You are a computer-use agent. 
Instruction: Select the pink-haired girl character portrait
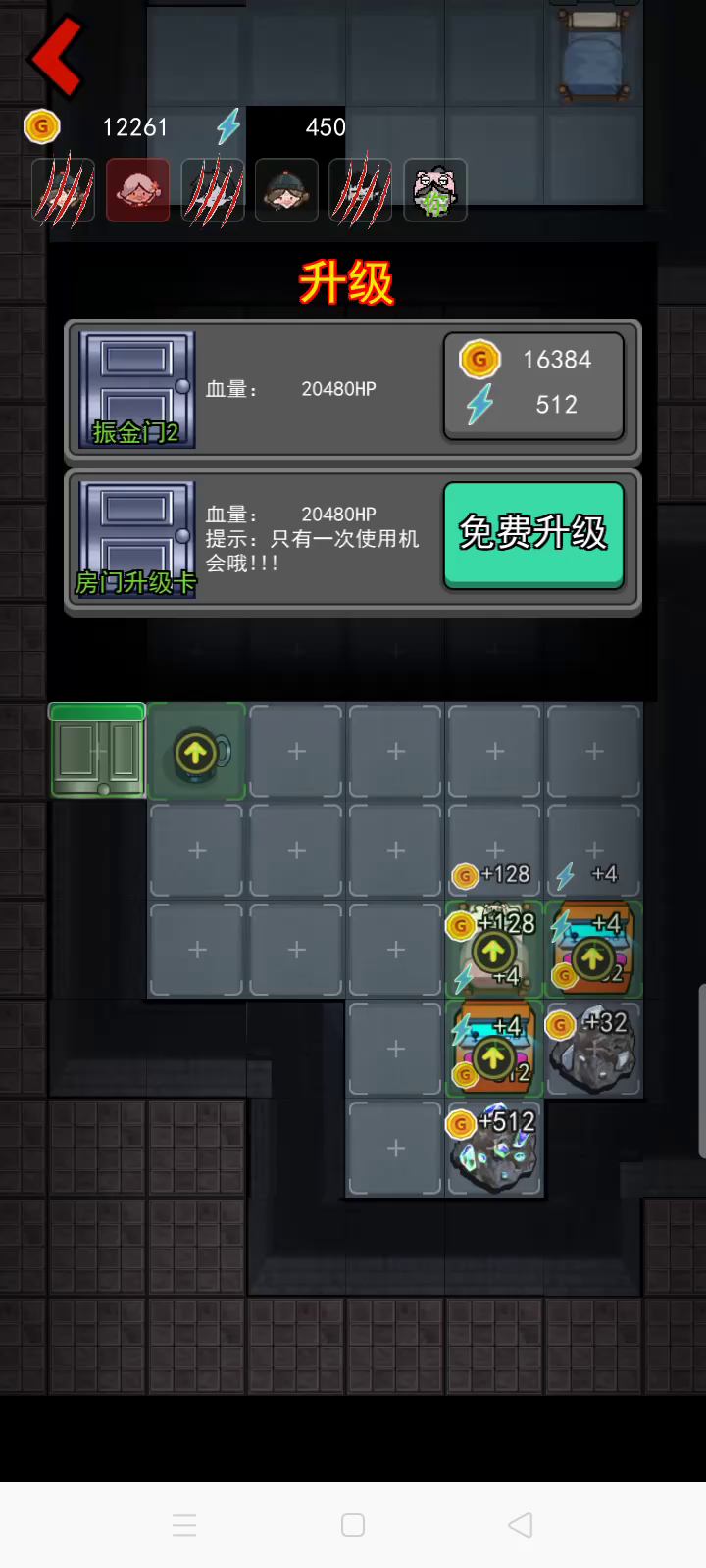pos(137,190)
